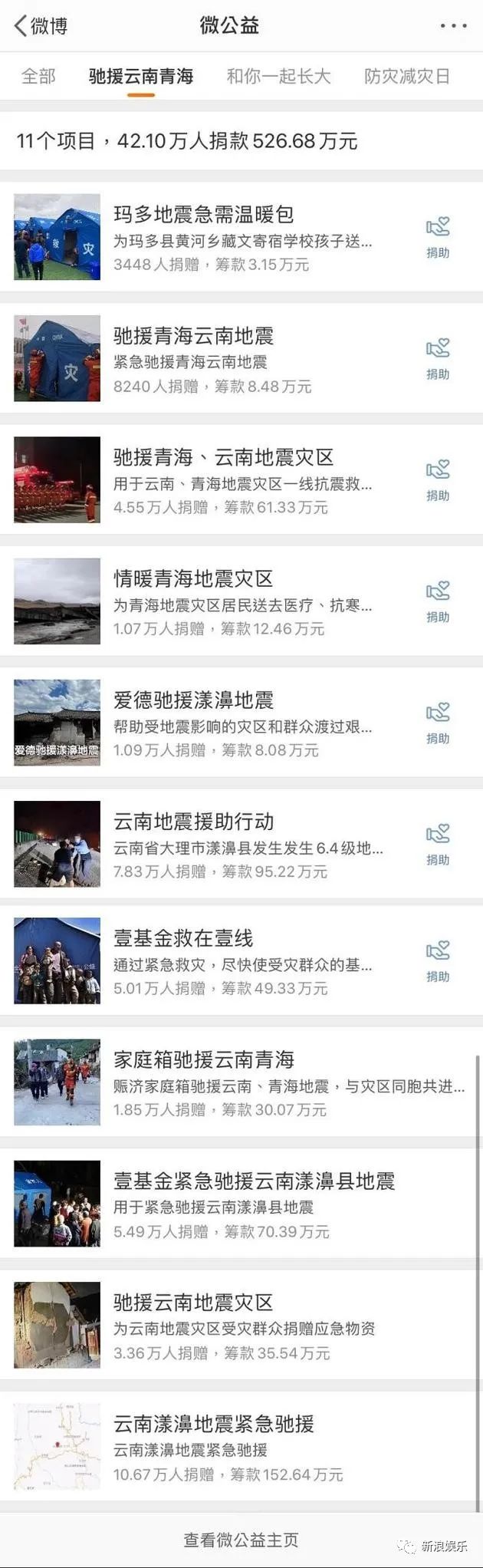Tap 捐助 for 情暖青海地震灾区

(438, 601)
